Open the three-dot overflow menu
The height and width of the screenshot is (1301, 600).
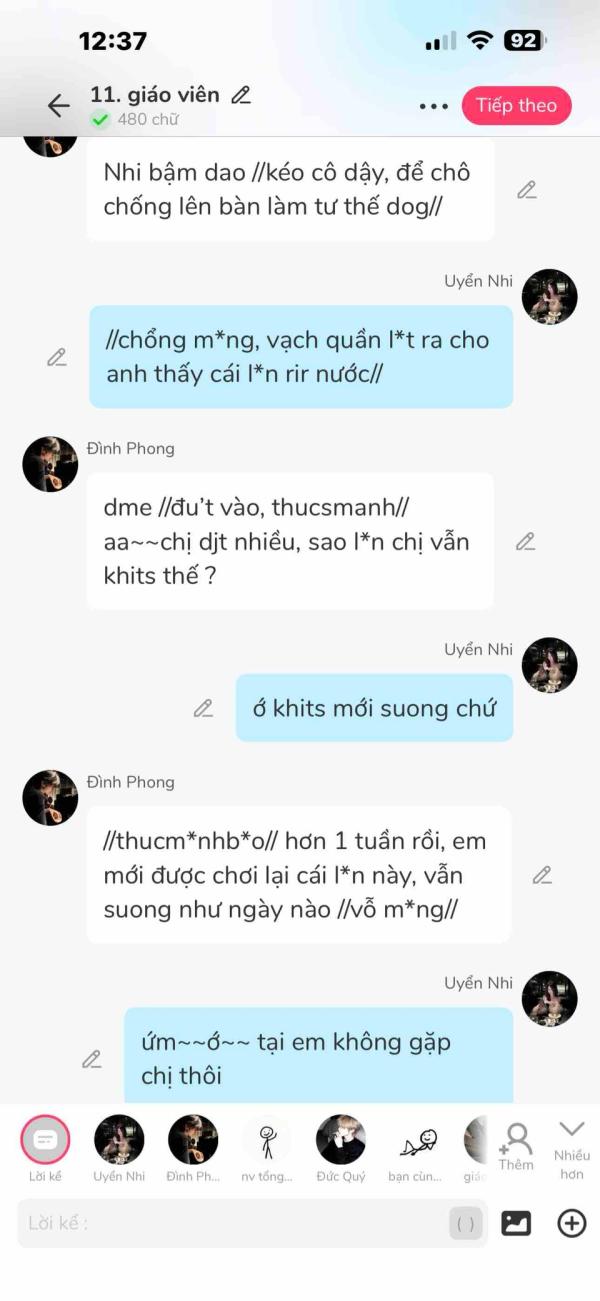tap(433, 106)
